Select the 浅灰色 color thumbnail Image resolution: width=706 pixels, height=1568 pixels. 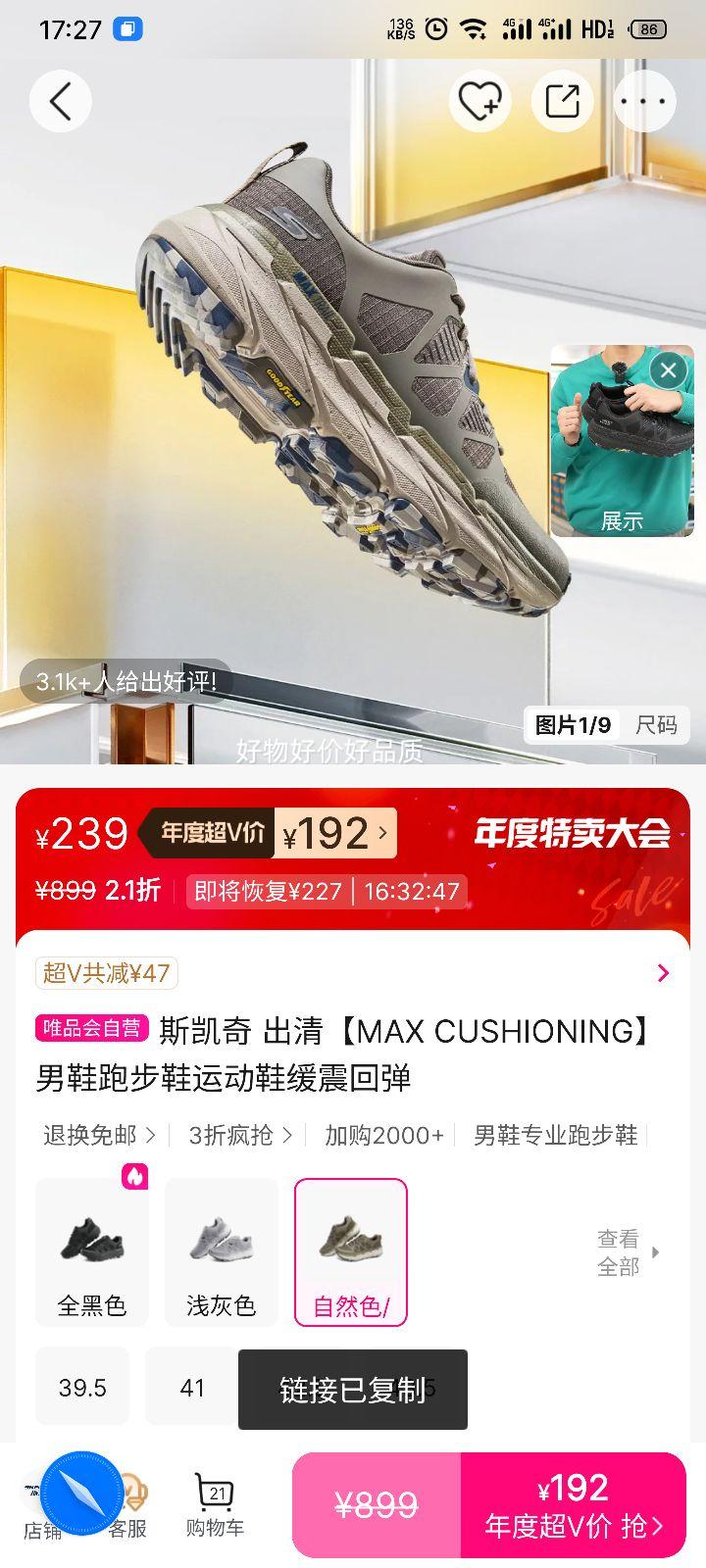pyautogui.click(x=221, y=1251)
